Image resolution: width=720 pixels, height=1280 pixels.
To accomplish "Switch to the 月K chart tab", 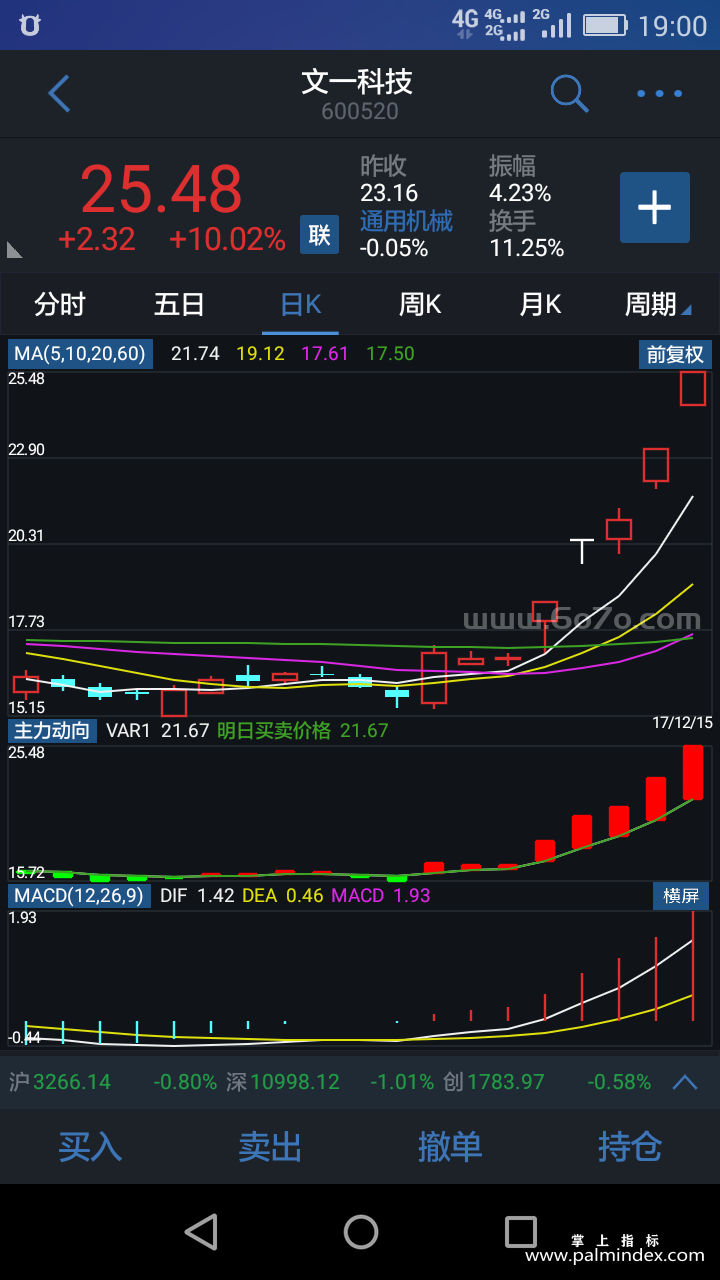I will 540,304.
